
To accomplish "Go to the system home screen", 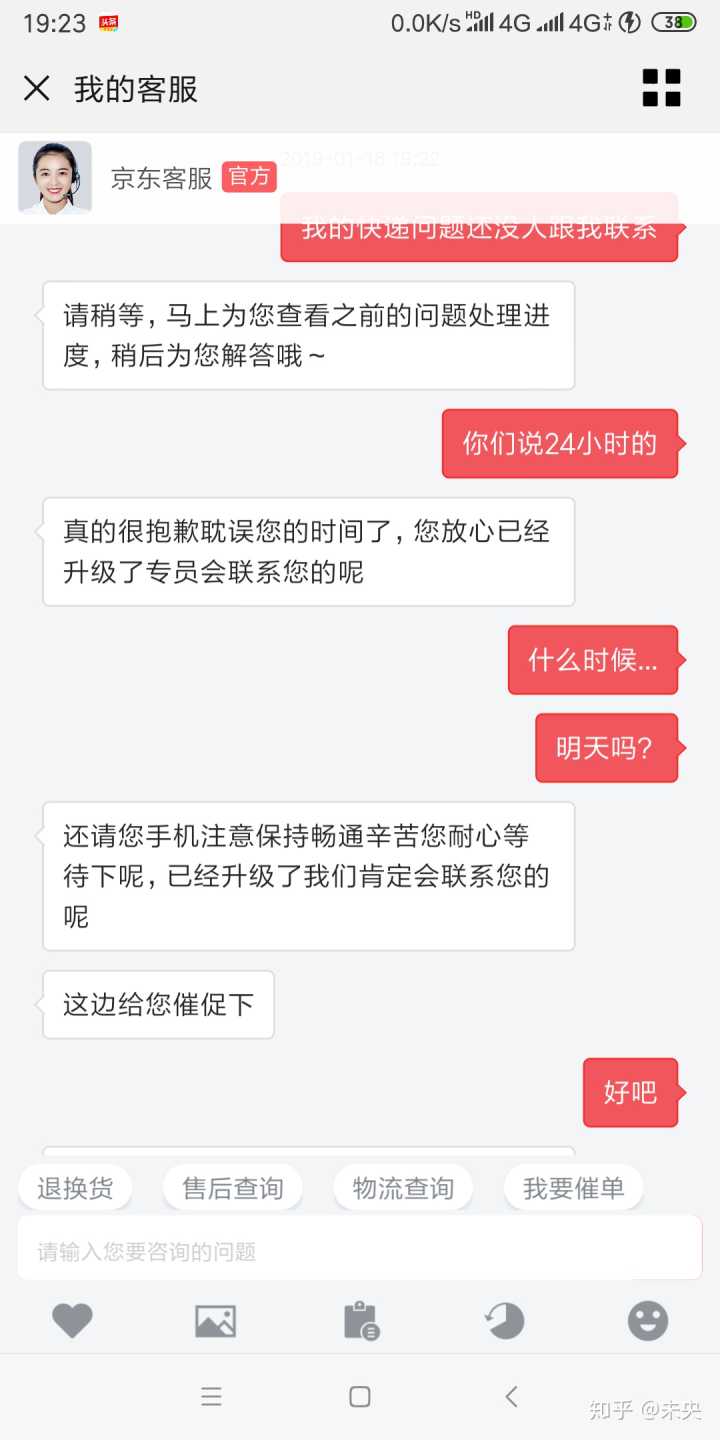I will [360, 1397].
